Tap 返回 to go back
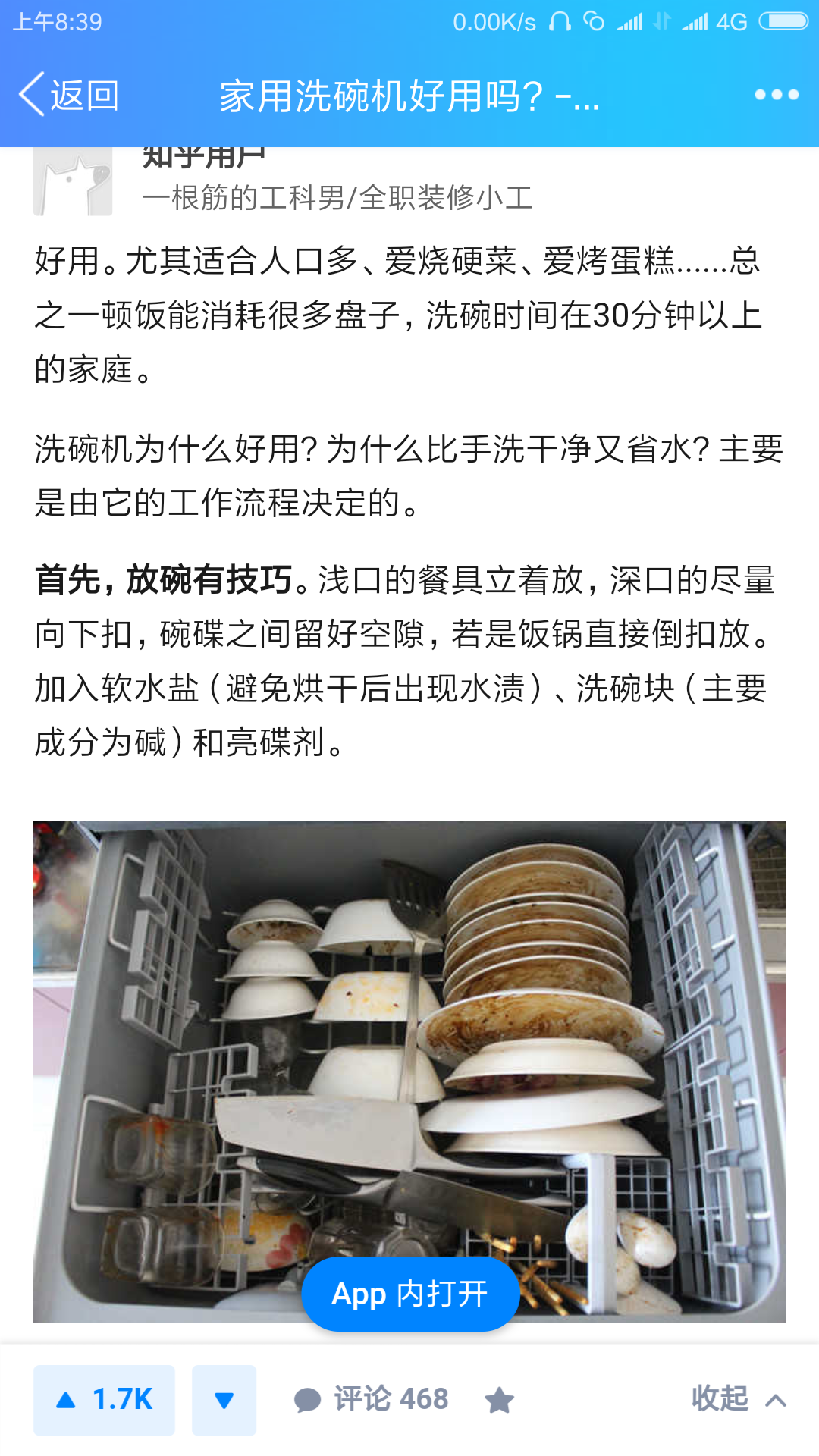819x1456 pixels. (x=68, y=96)
